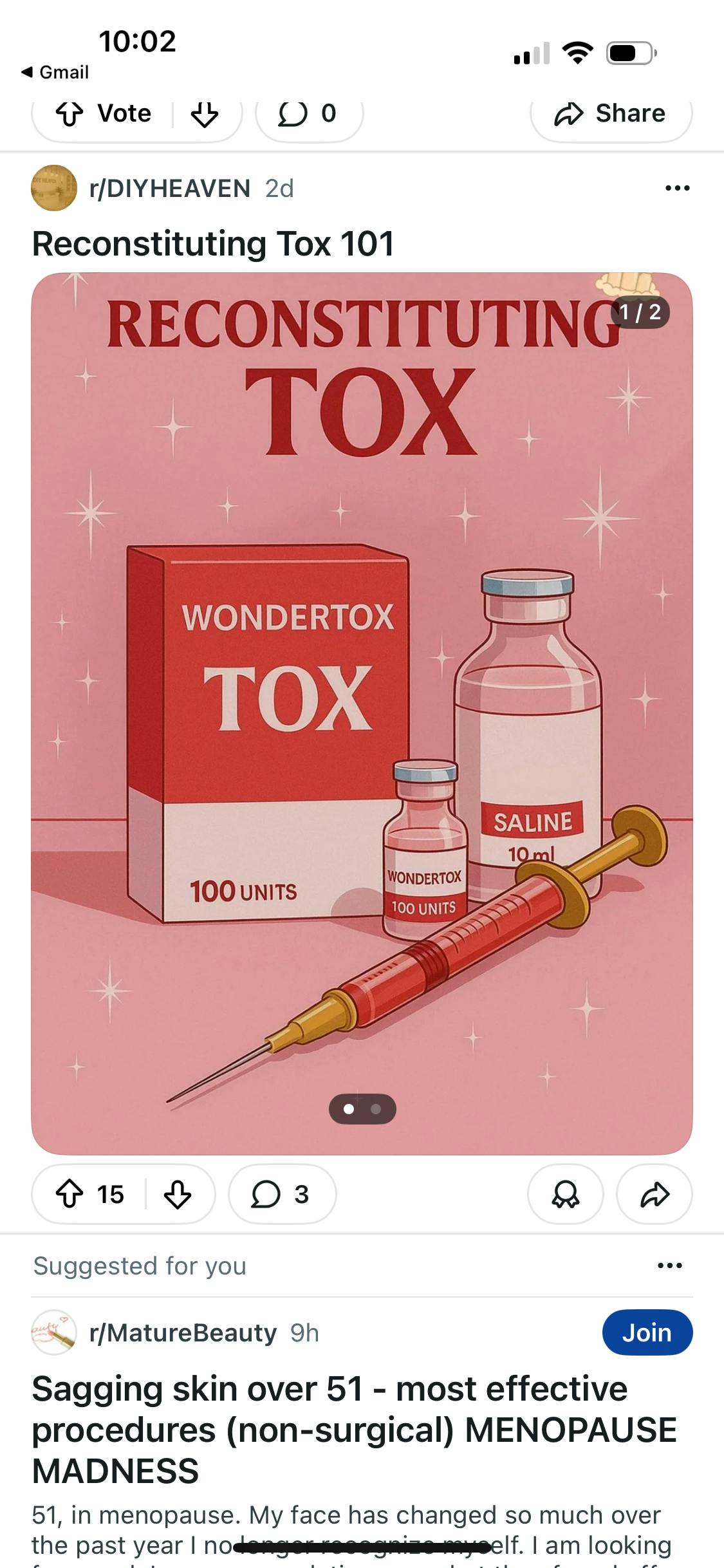Open the r/DIYHEAVEN community
This screenshot has height=1568, width=724.
point(170,189)
